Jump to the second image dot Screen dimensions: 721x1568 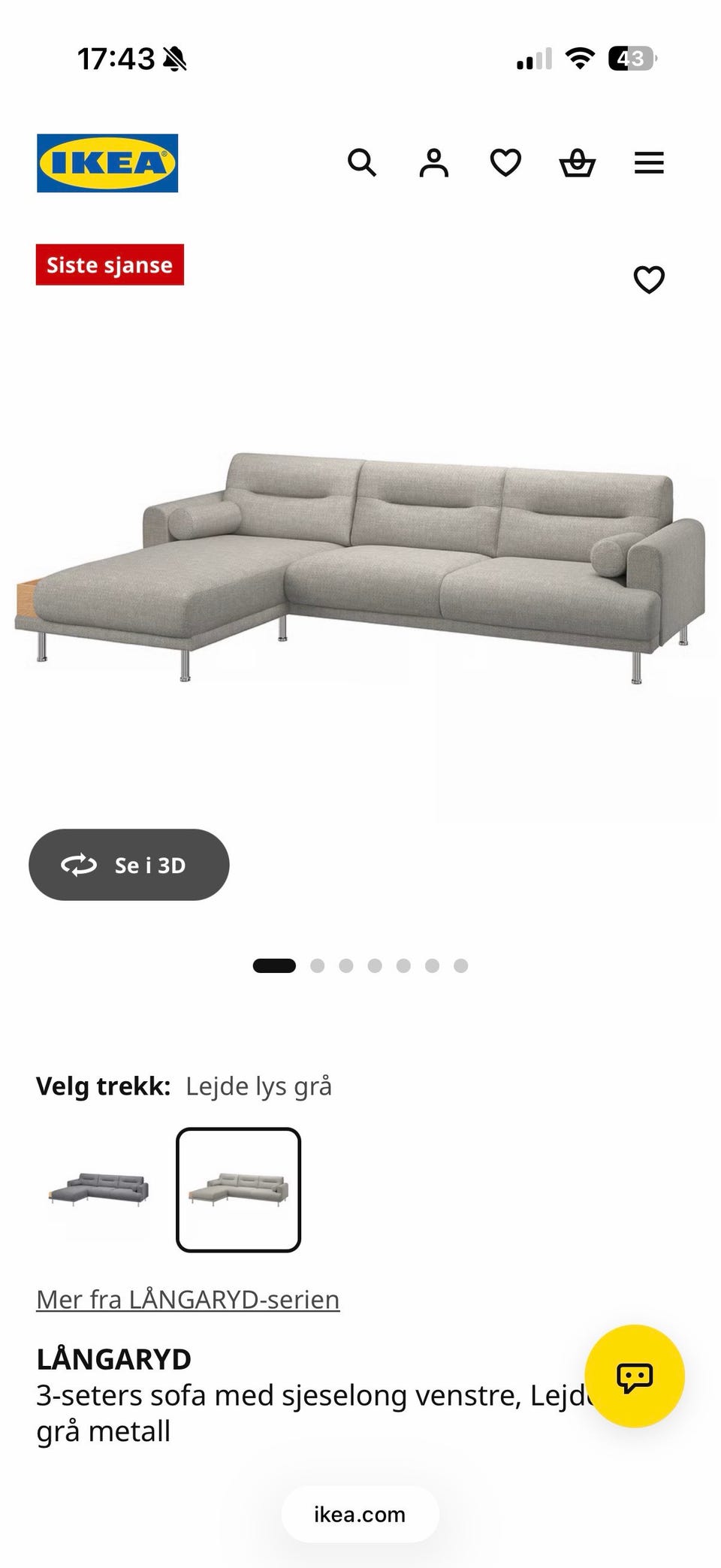318,965
